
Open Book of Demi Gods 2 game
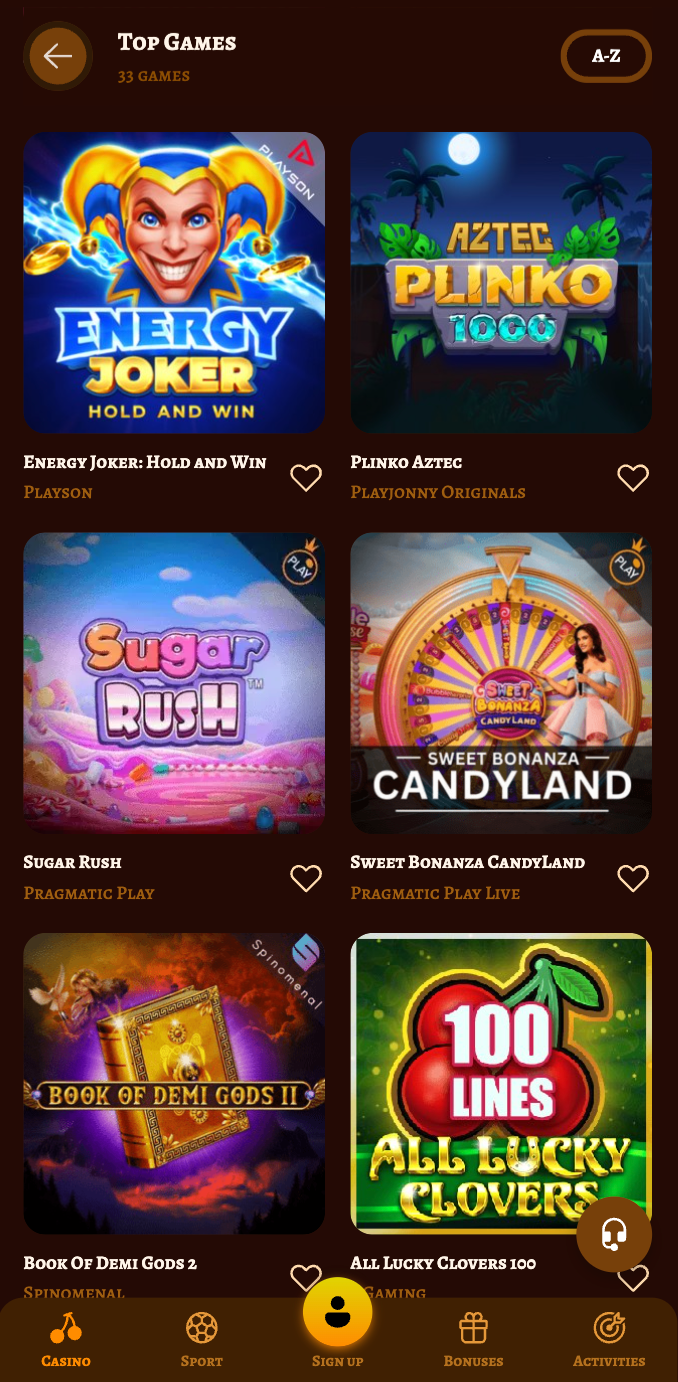pyautogui.click(x=174, y=1083)
